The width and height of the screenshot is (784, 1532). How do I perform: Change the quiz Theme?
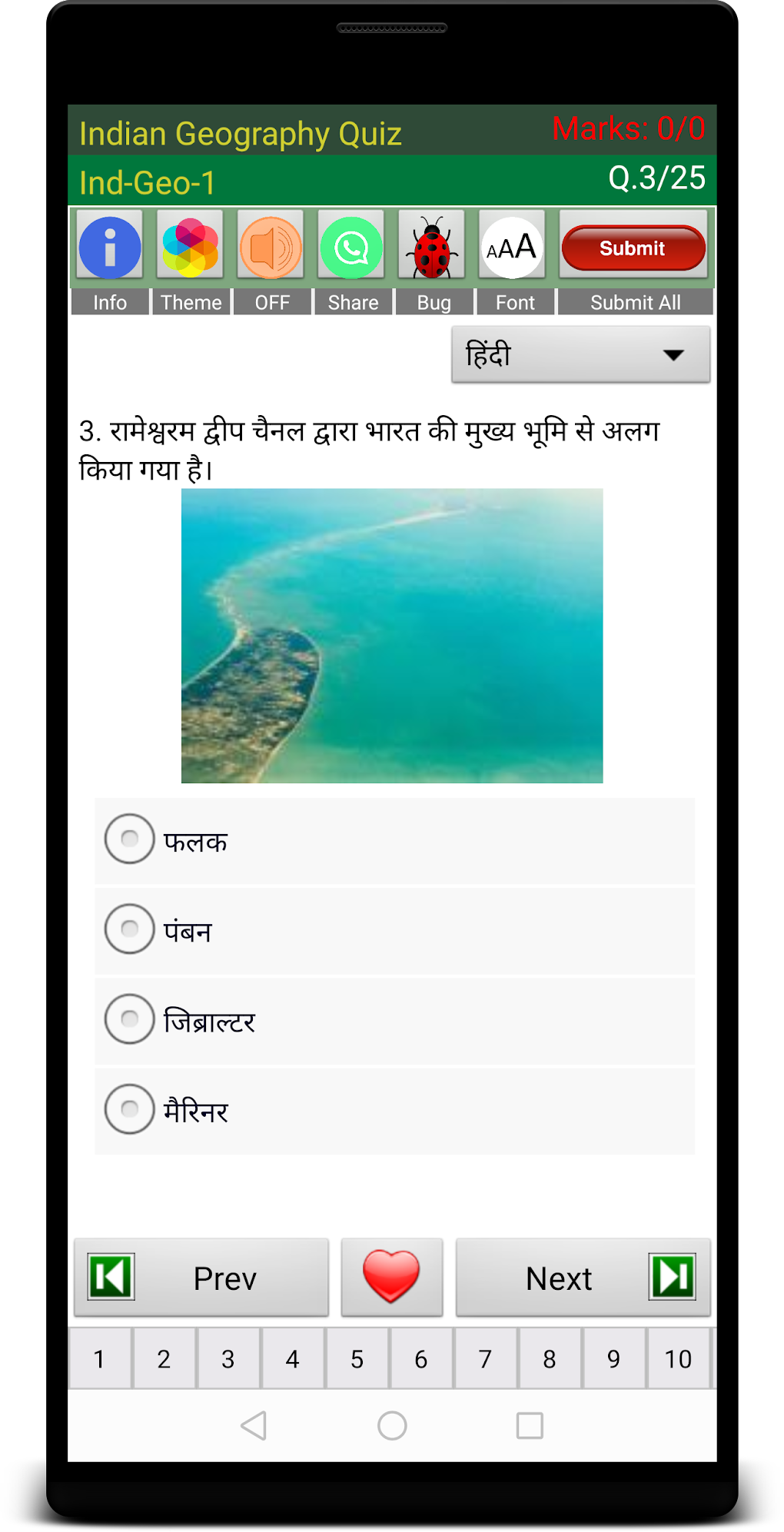[x=190, y=246]
